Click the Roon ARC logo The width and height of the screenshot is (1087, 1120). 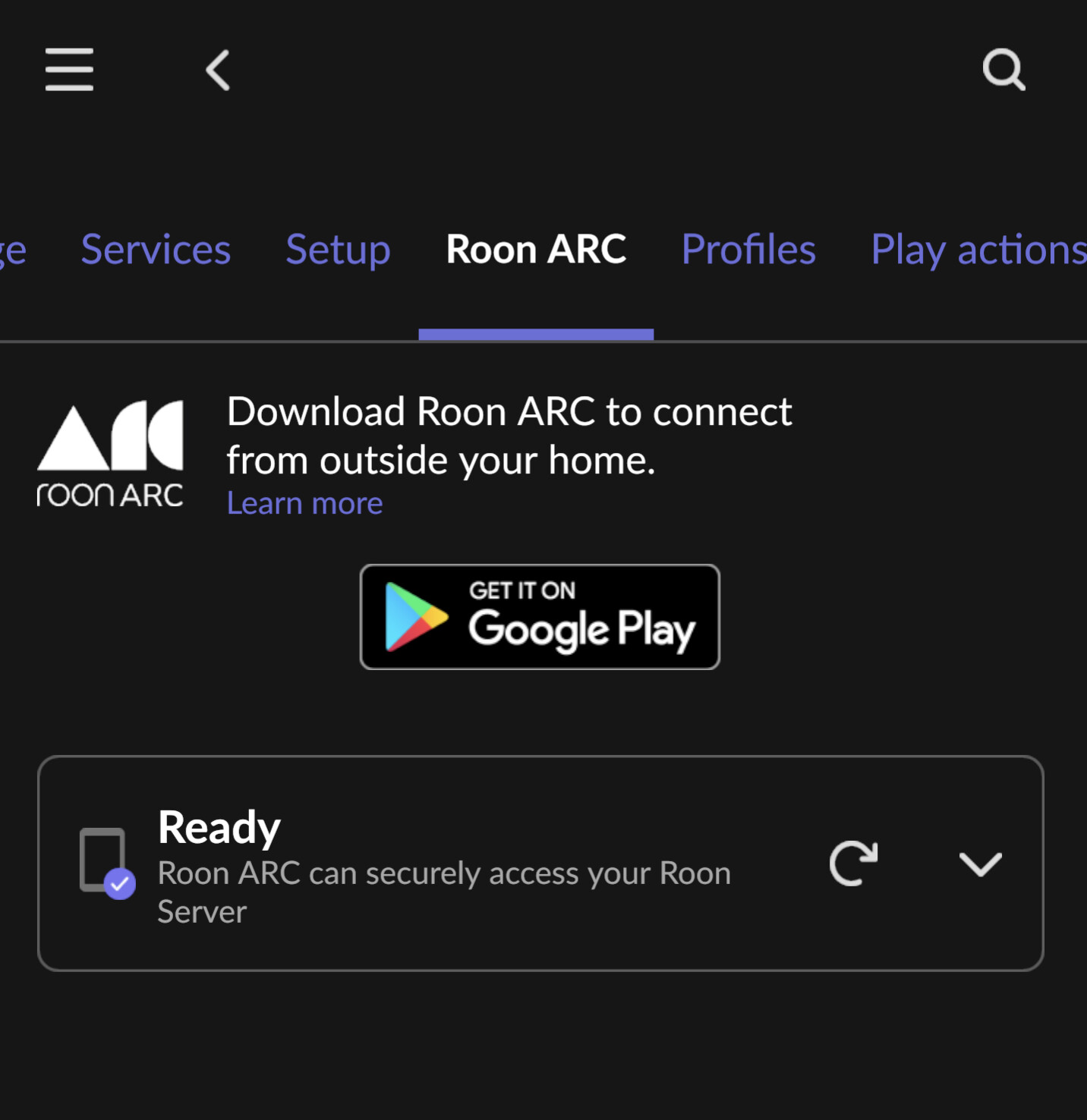[110, 453]
